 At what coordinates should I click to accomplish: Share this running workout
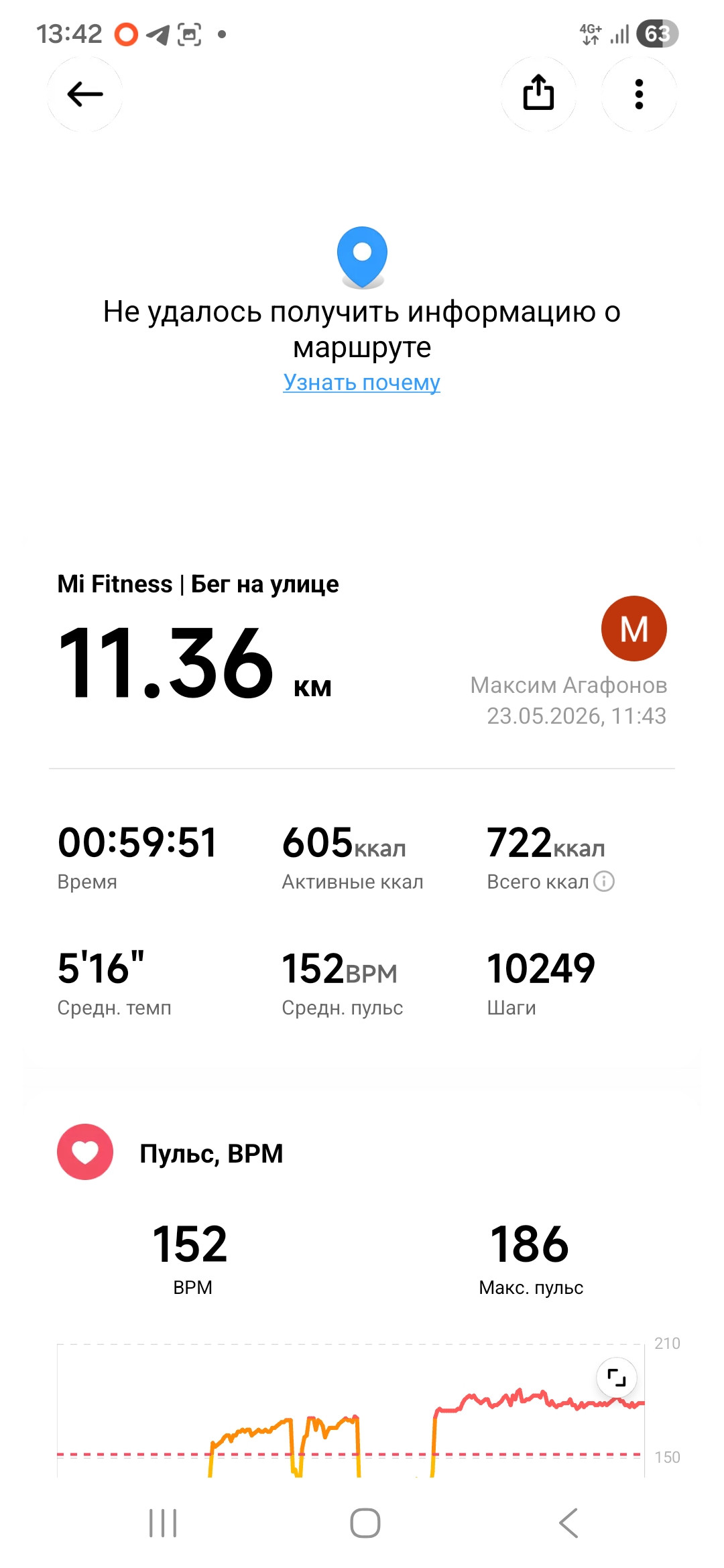[538, 94]
